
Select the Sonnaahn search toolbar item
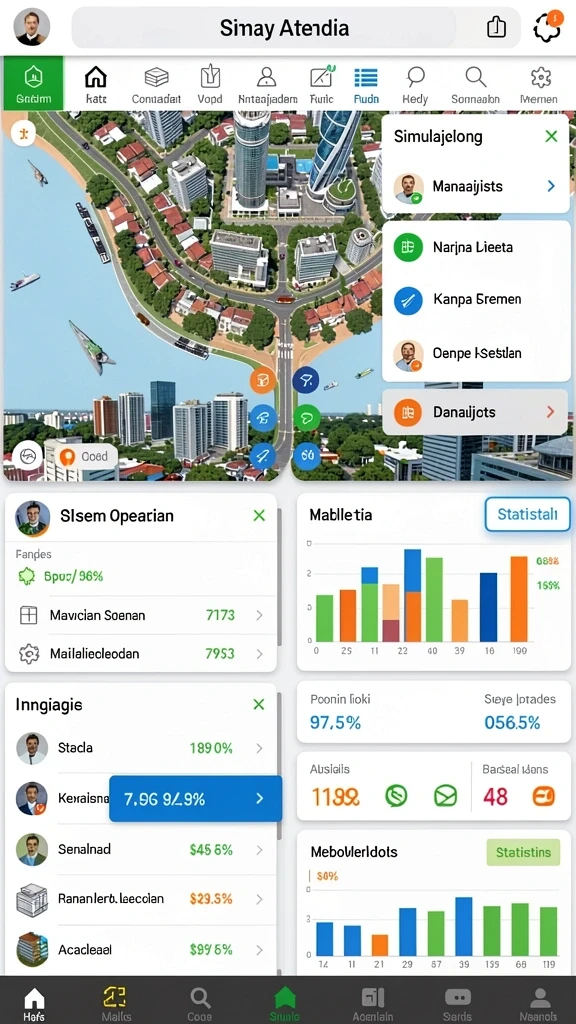click(475, 84)
